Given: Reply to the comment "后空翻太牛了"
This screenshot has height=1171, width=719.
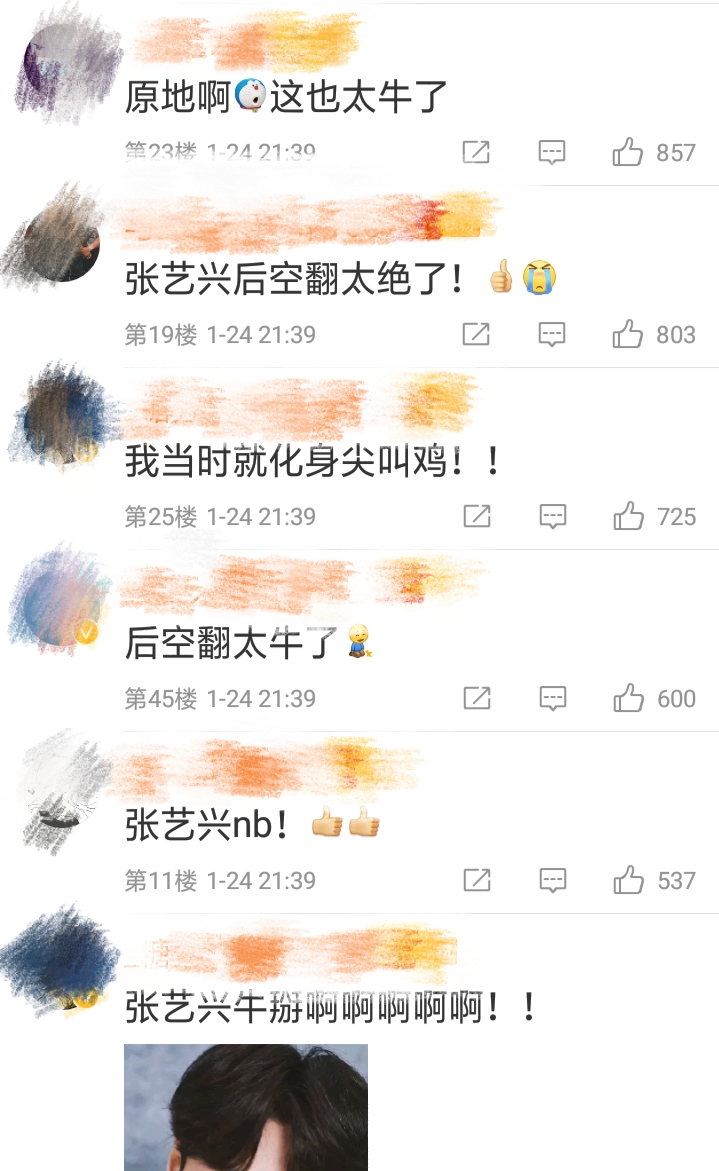Looking at the screenshot, I should (x=552, y=699).
